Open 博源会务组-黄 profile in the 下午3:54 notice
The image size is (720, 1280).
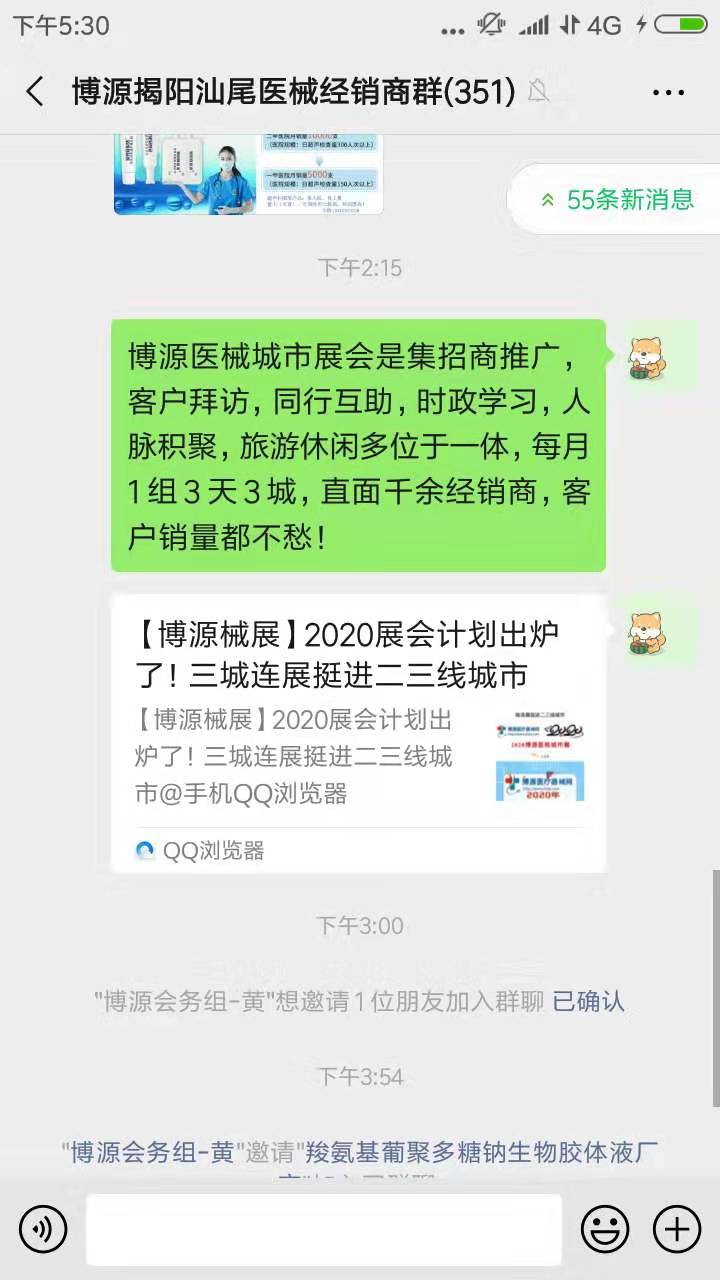coord(152,1152)
